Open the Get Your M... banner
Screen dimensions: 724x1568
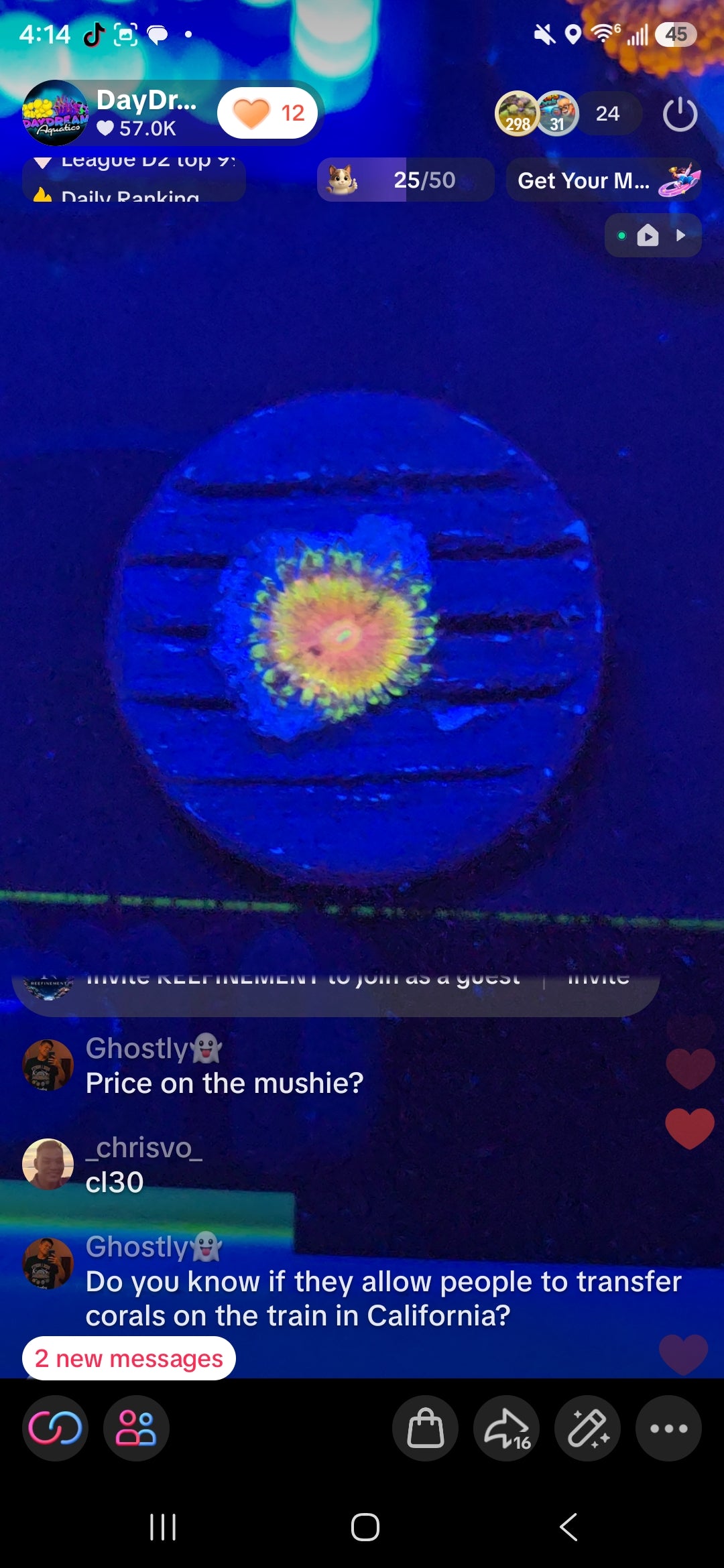click(x=603, y=180)
